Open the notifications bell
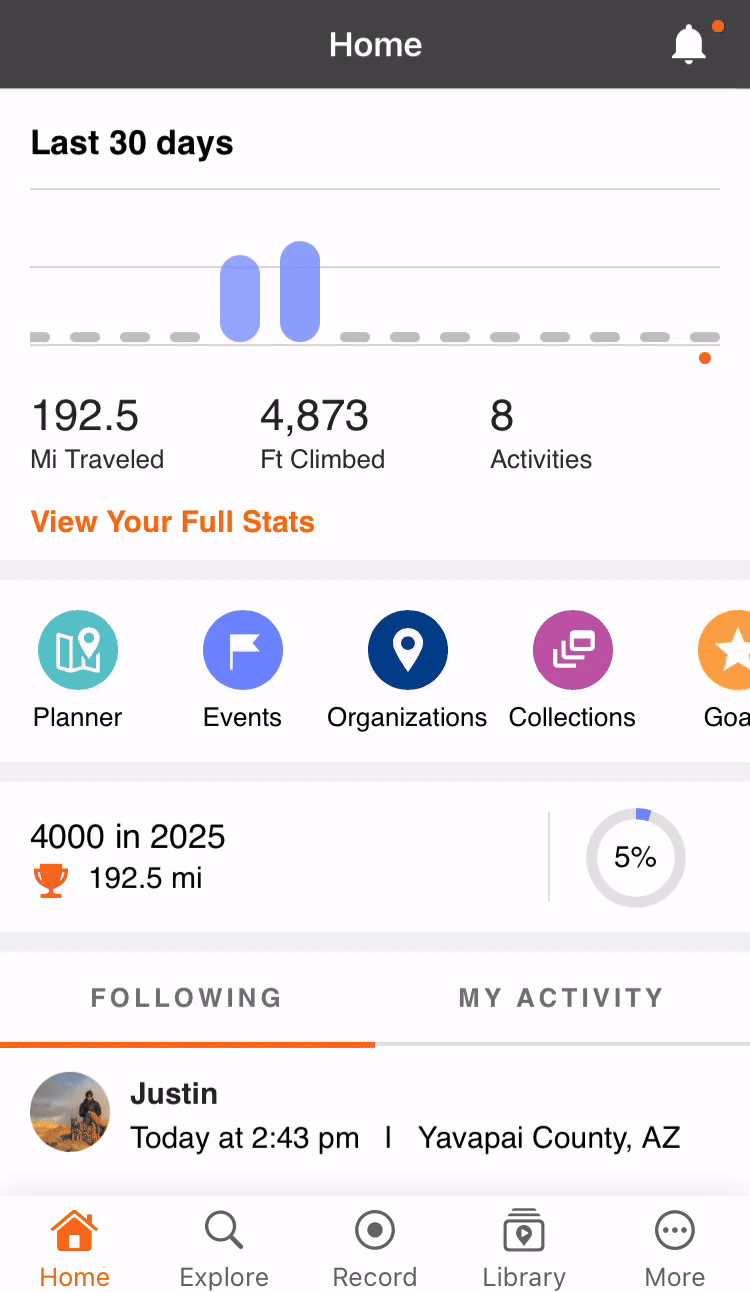Viewport: 750px width, 1292px height. pyautogui.click(x=689, y=45)
